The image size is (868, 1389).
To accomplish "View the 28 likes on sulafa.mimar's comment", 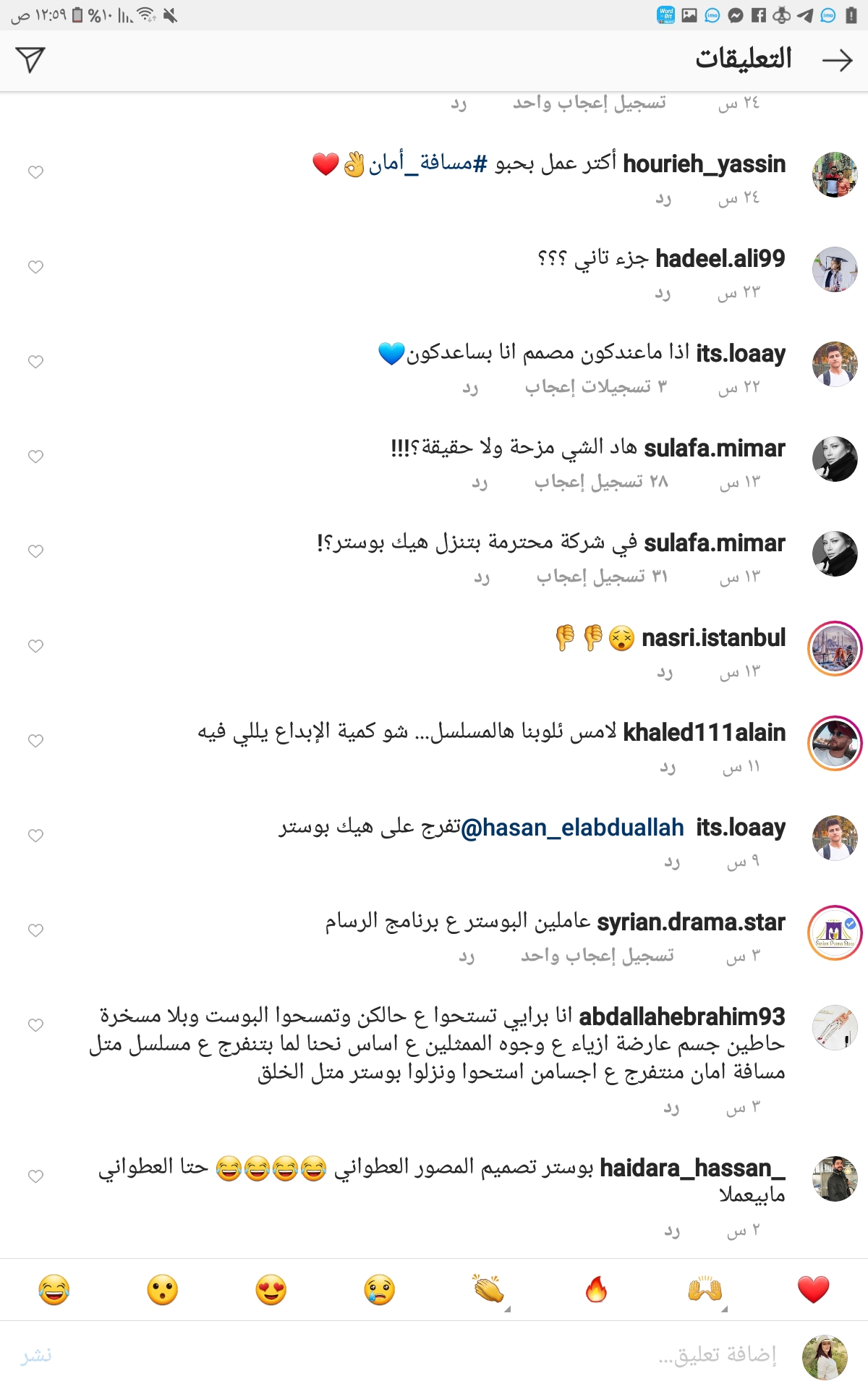I will tap(600, 483).
